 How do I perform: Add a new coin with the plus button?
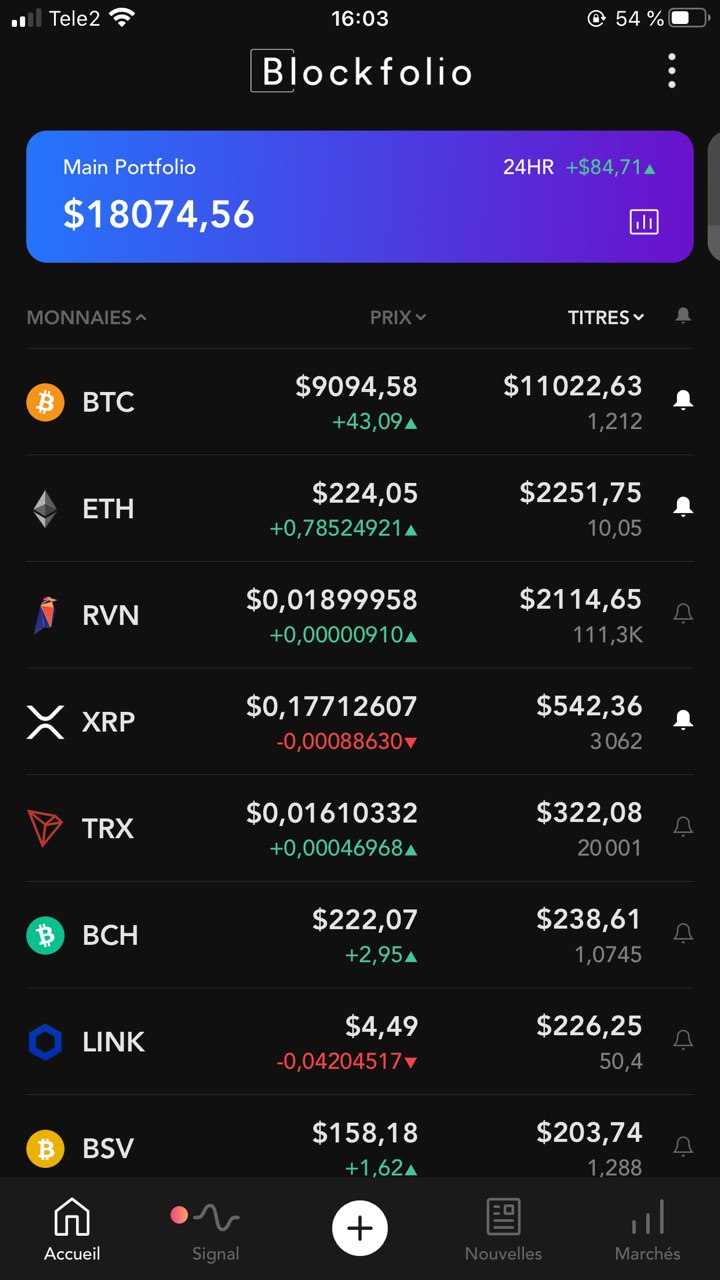tap(360, 1228)
